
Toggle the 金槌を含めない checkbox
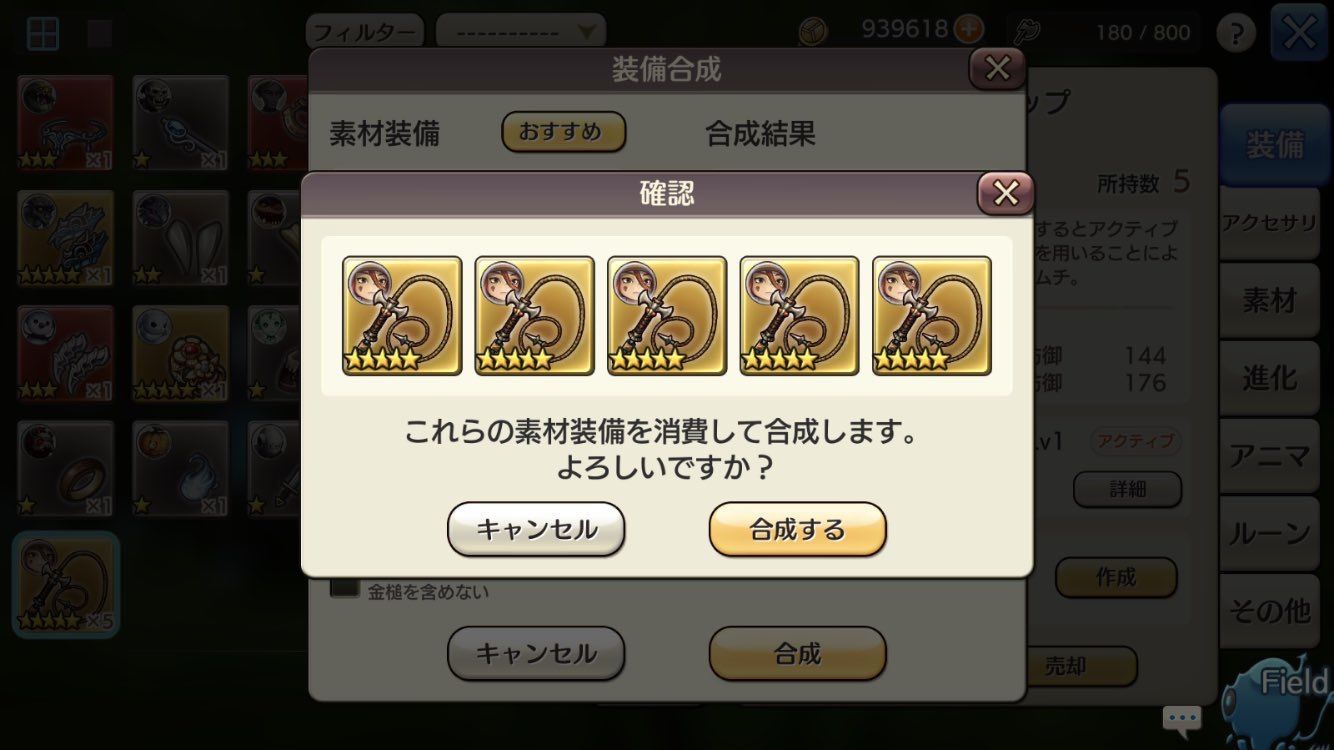click(x=345, y=589)
